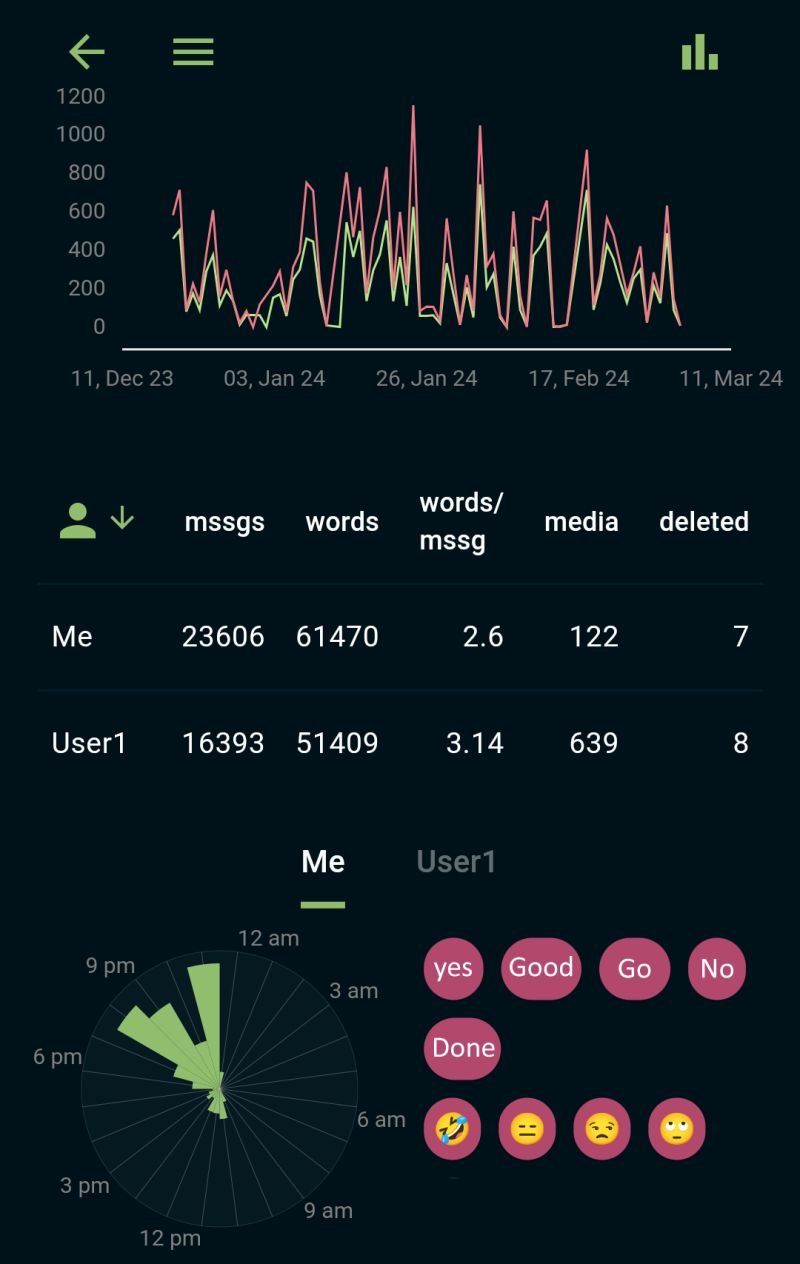The image size is (800, 1264).
Task: Switch to the User1 tab
Action: (x=456, y=862)
